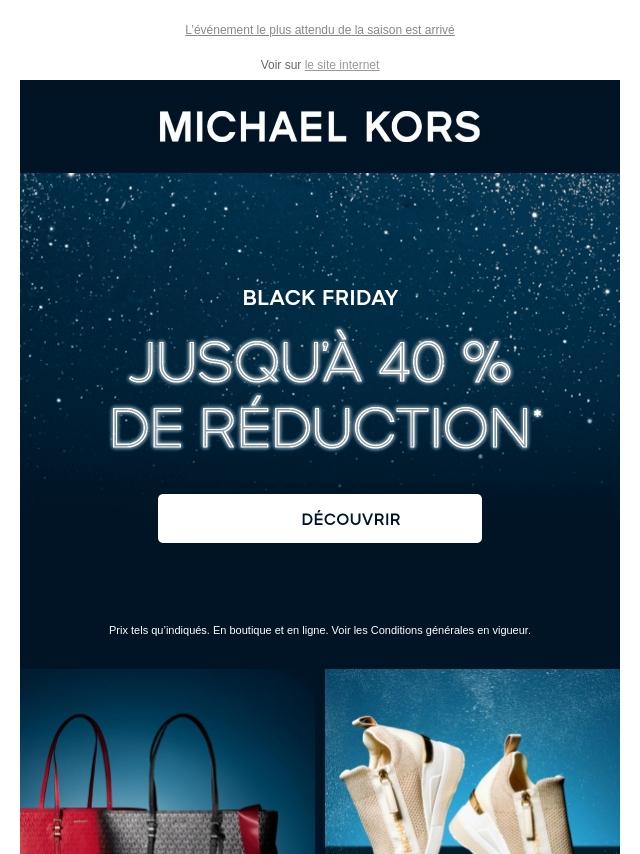This screenshot has width=640, height=854.
Task: Follow the "le site internet" link
Action: 342,65
